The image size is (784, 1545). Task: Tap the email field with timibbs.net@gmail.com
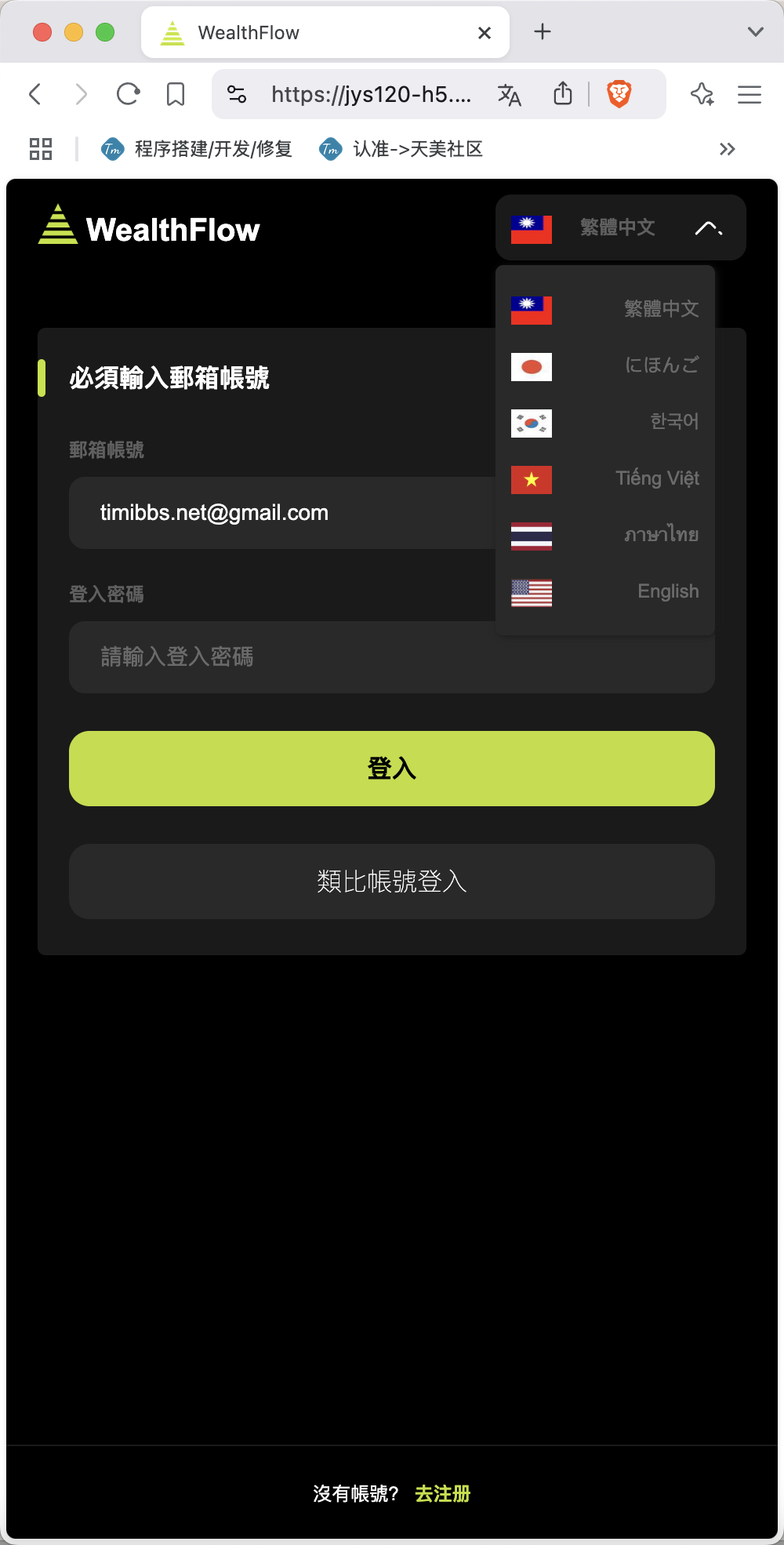click(282, 513)
